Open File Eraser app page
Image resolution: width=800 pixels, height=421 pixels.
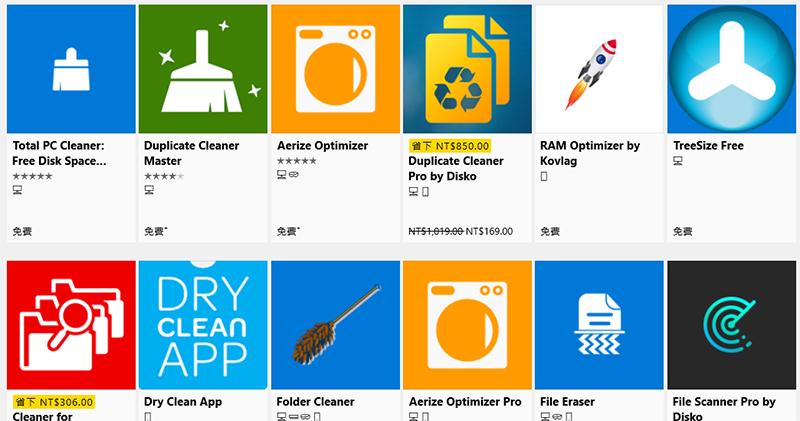pyautogui.click(x=599, y=326)
